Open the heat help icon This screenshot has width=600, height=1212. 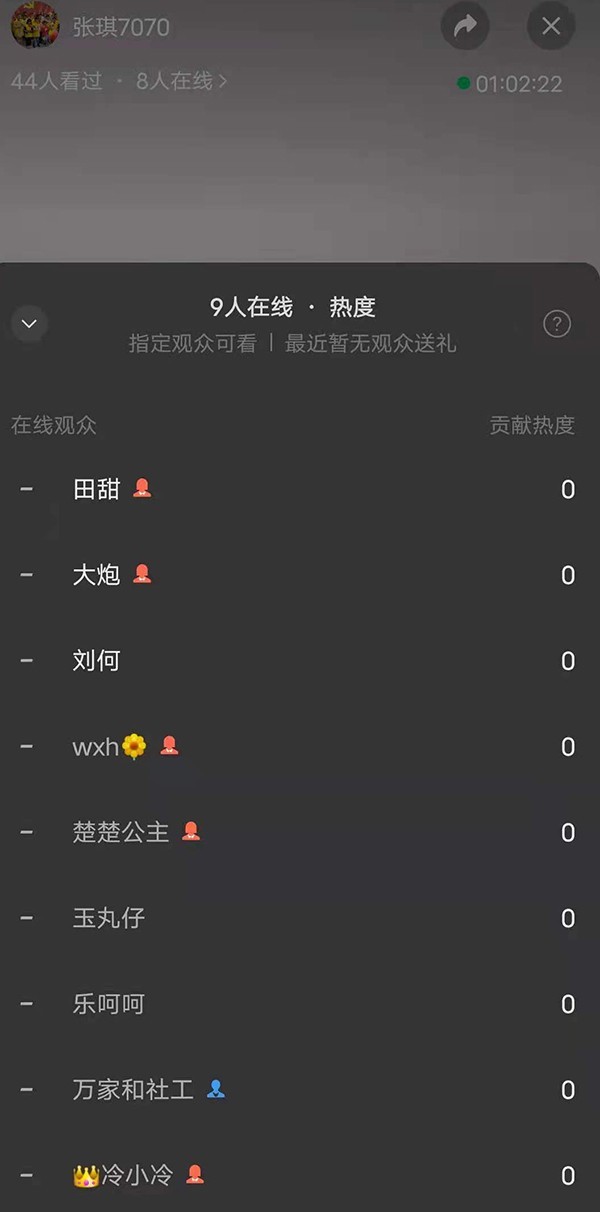pyautogui.click(x=557, y=324)
